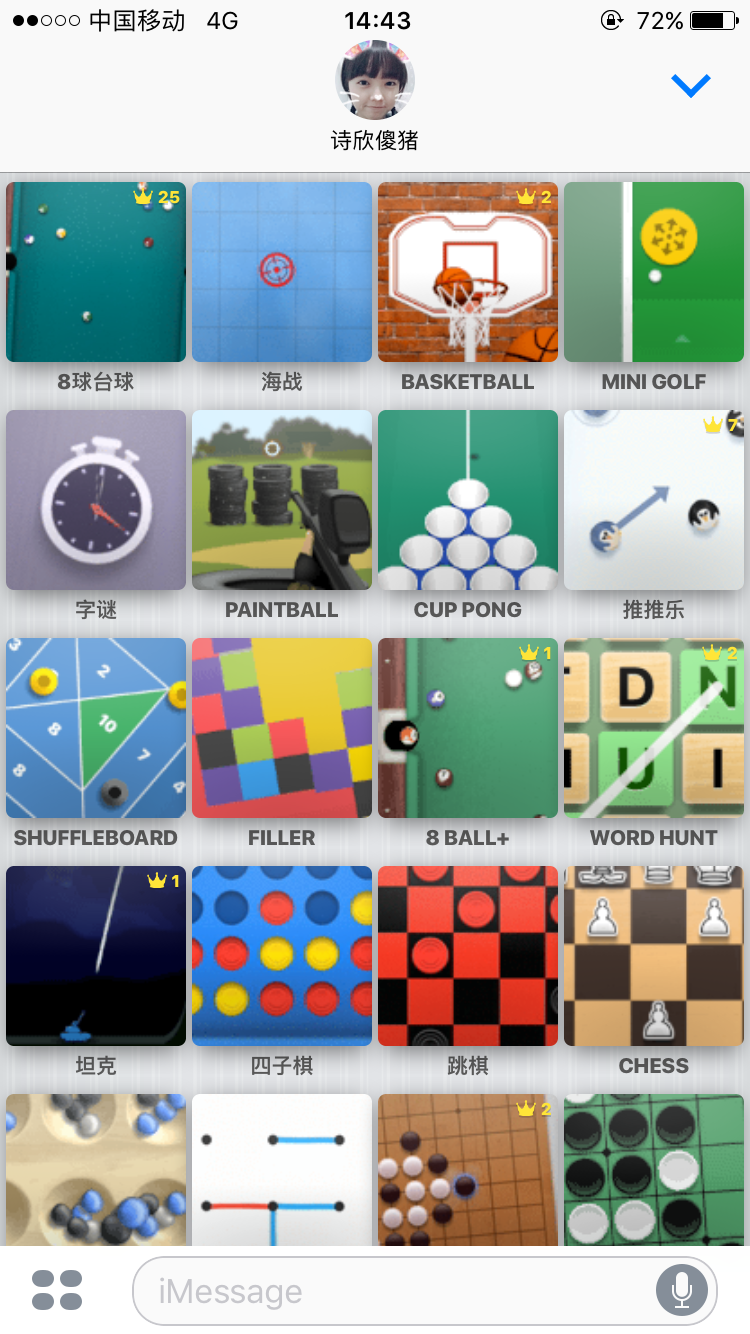This screenshot has height=1334, width=750.
Task: Choose the 四子棋 game
Action: coord(282,956)
